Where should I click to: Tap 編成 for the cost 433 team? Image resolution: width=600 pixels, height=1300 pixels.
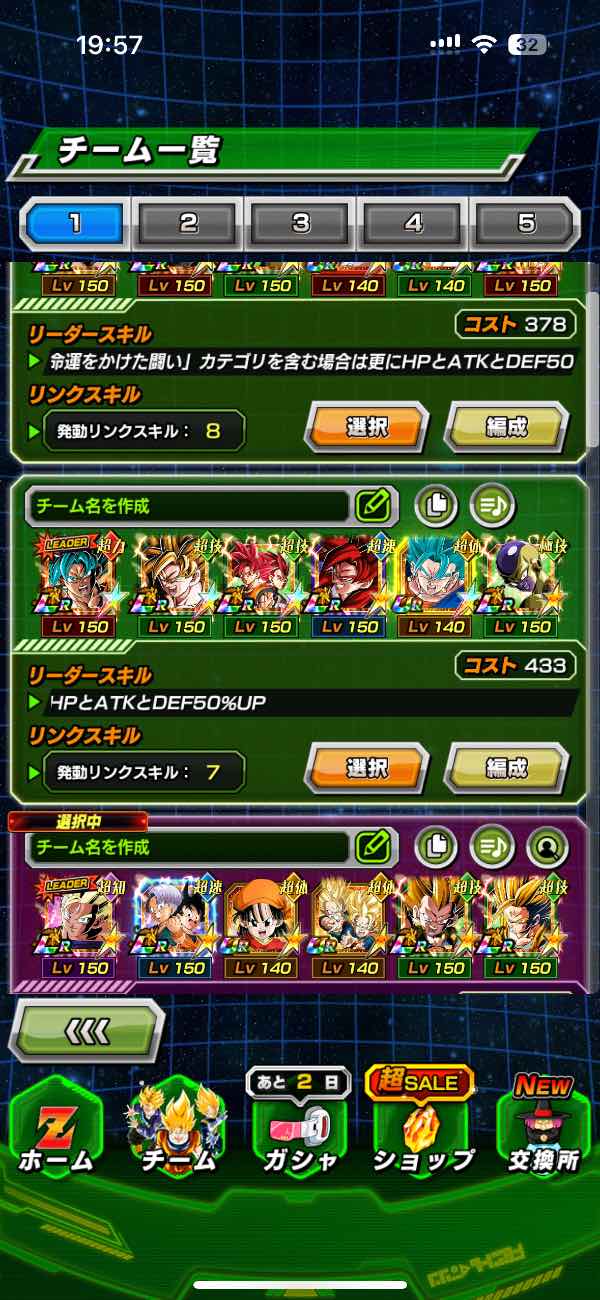tap(506, 768)
